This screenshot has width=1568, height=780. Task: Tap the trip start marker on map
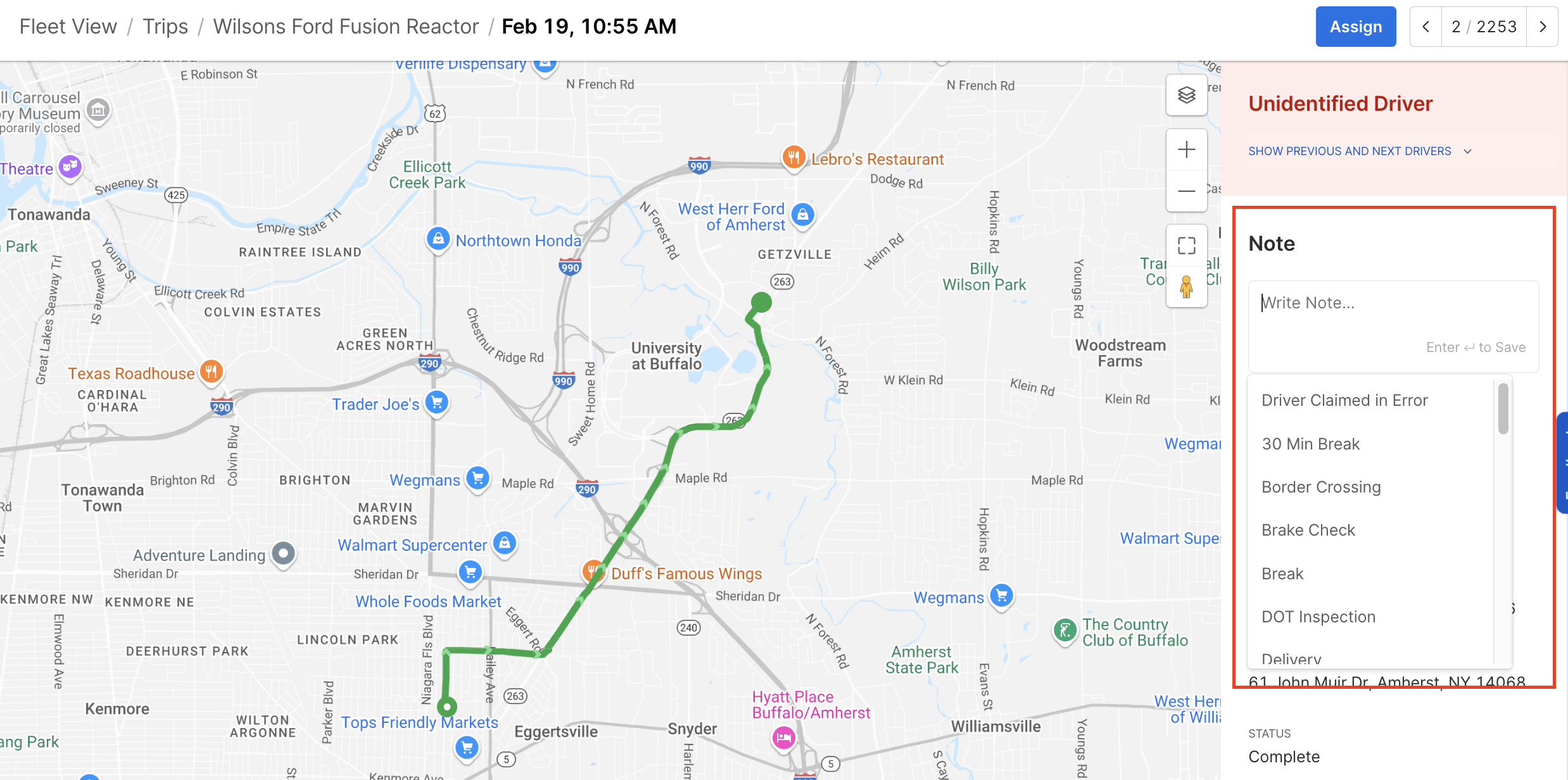tap(447, 707)
